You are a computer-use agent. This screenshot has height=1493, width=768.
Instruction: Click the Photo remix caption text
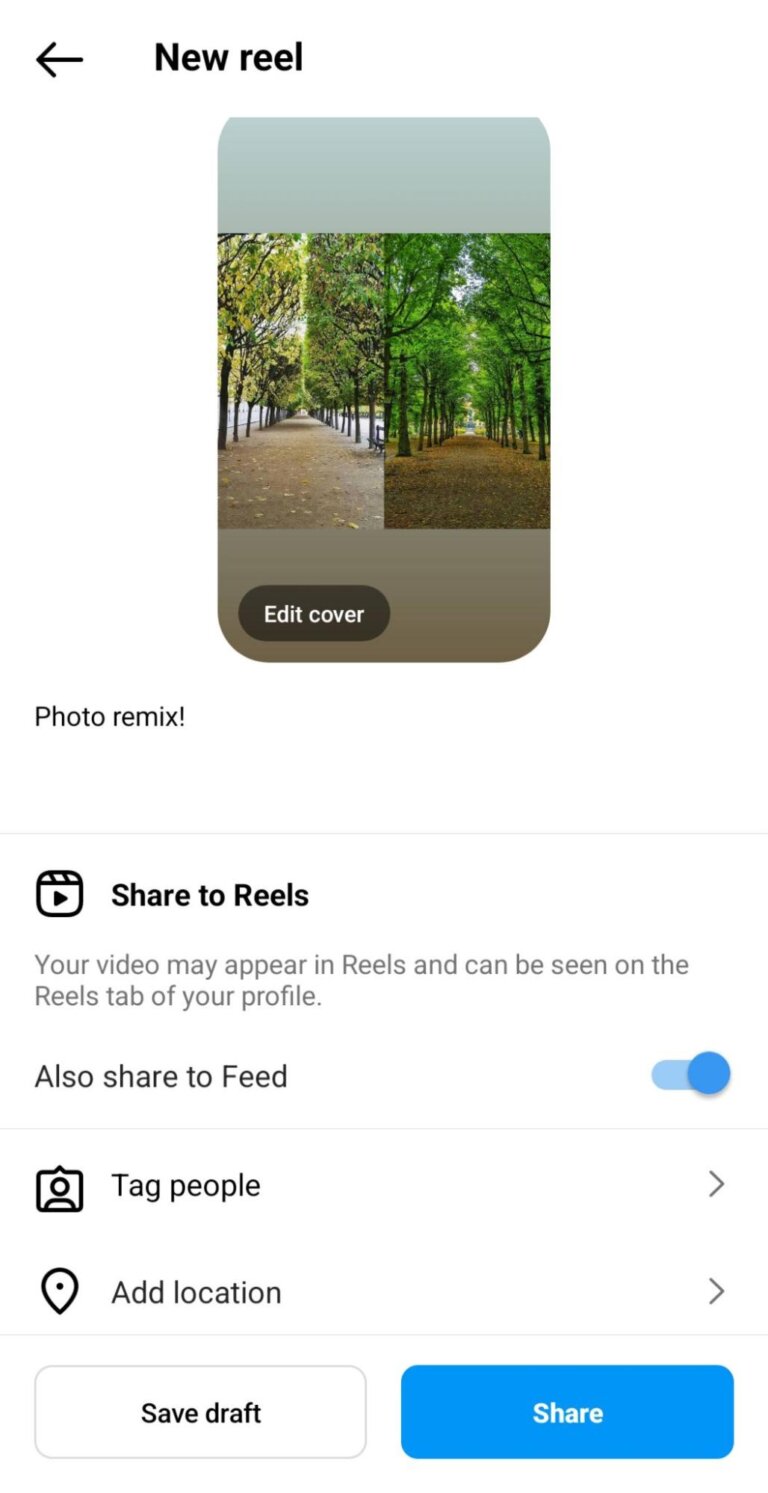(x=109, y=716)
